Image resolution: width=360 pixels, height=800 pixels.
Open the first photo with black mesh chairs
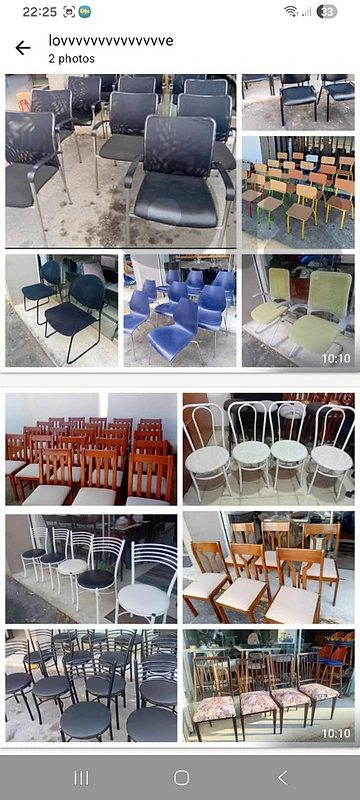coord(180,221)
